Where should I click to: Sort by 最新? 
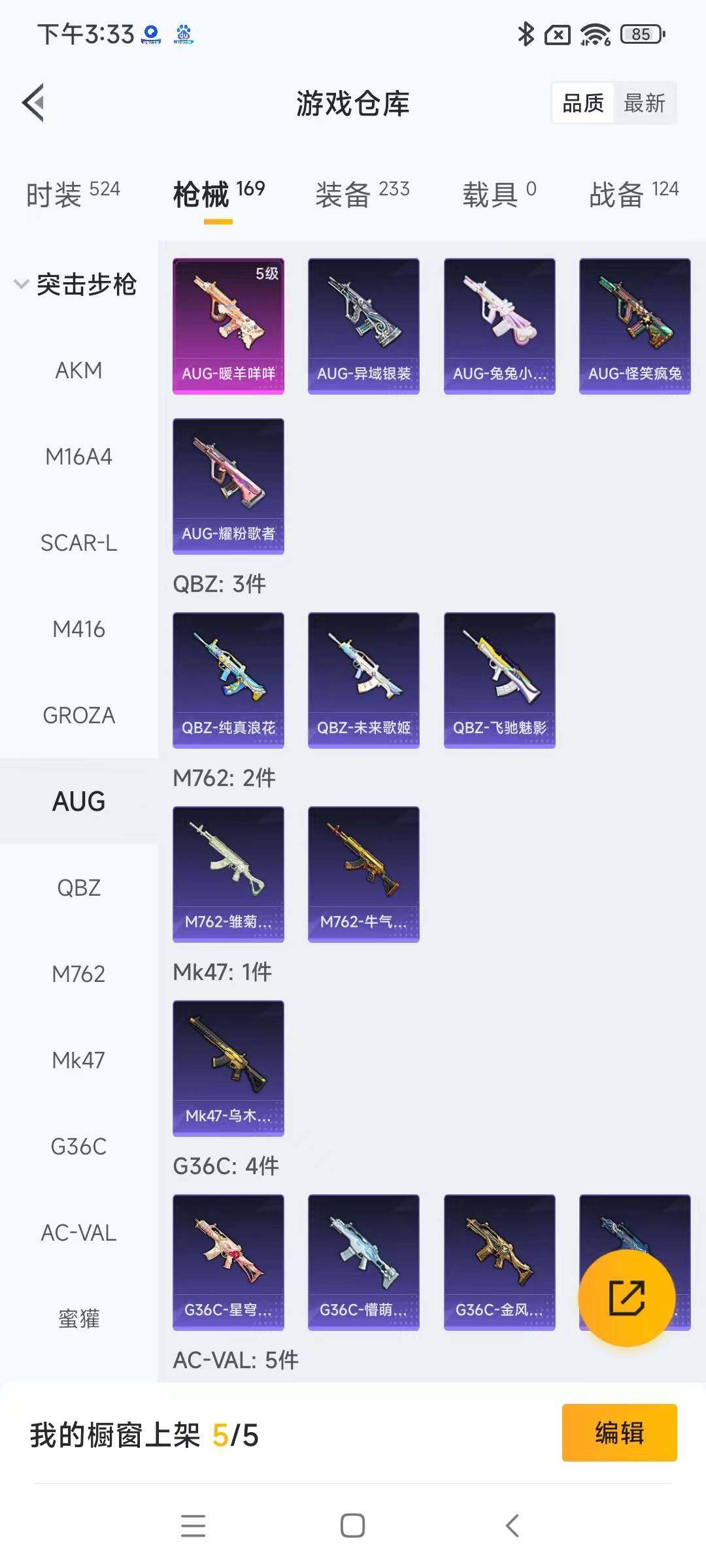click(644, 103)
